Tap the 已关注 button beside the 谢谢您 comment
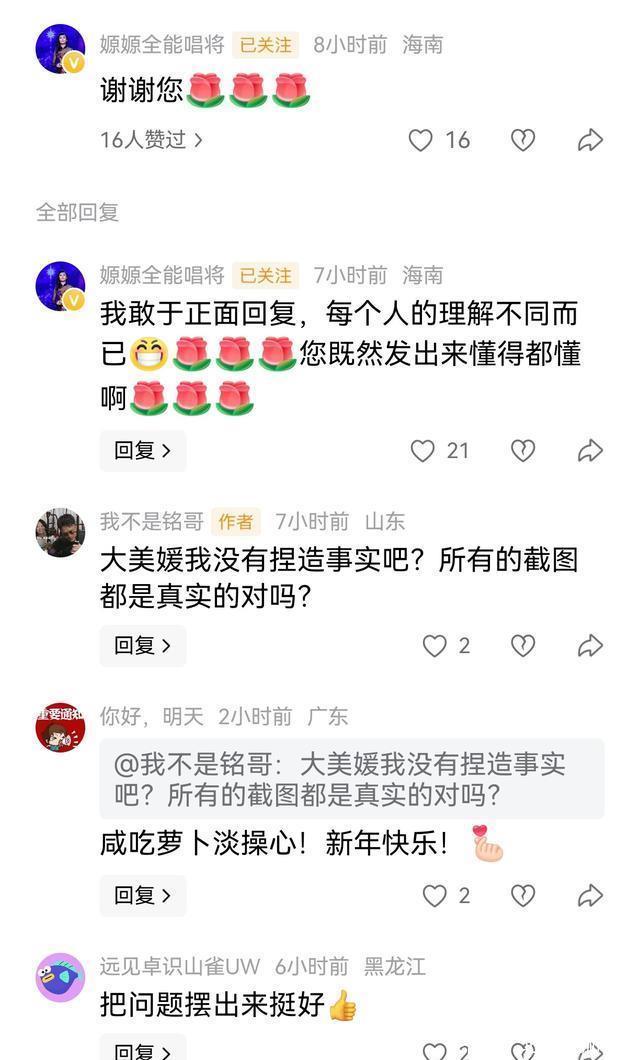The width and height of the screenshot is (640, 1060). click(267, 45)
